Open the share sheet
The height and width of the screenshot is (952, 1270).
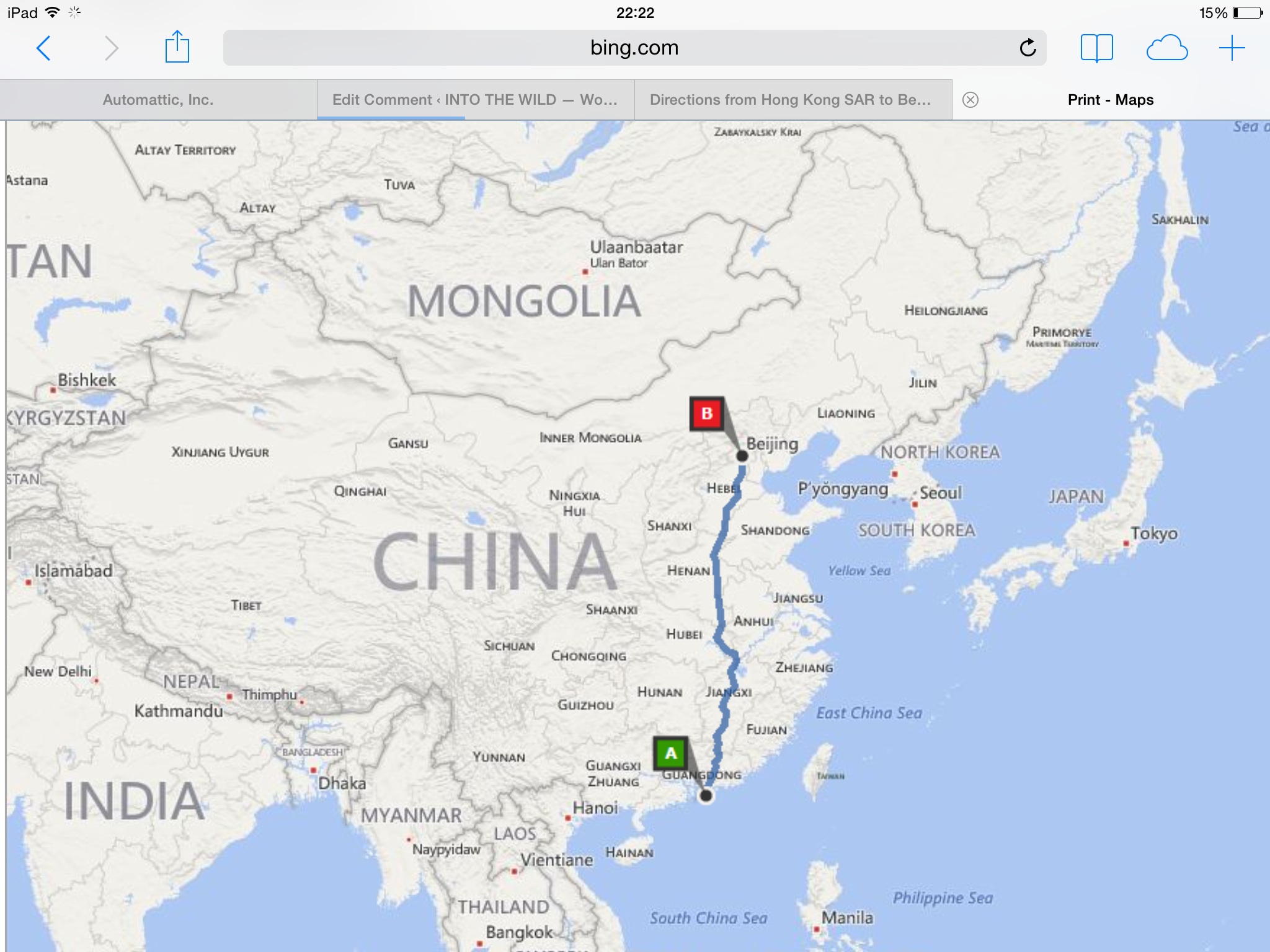177,47
